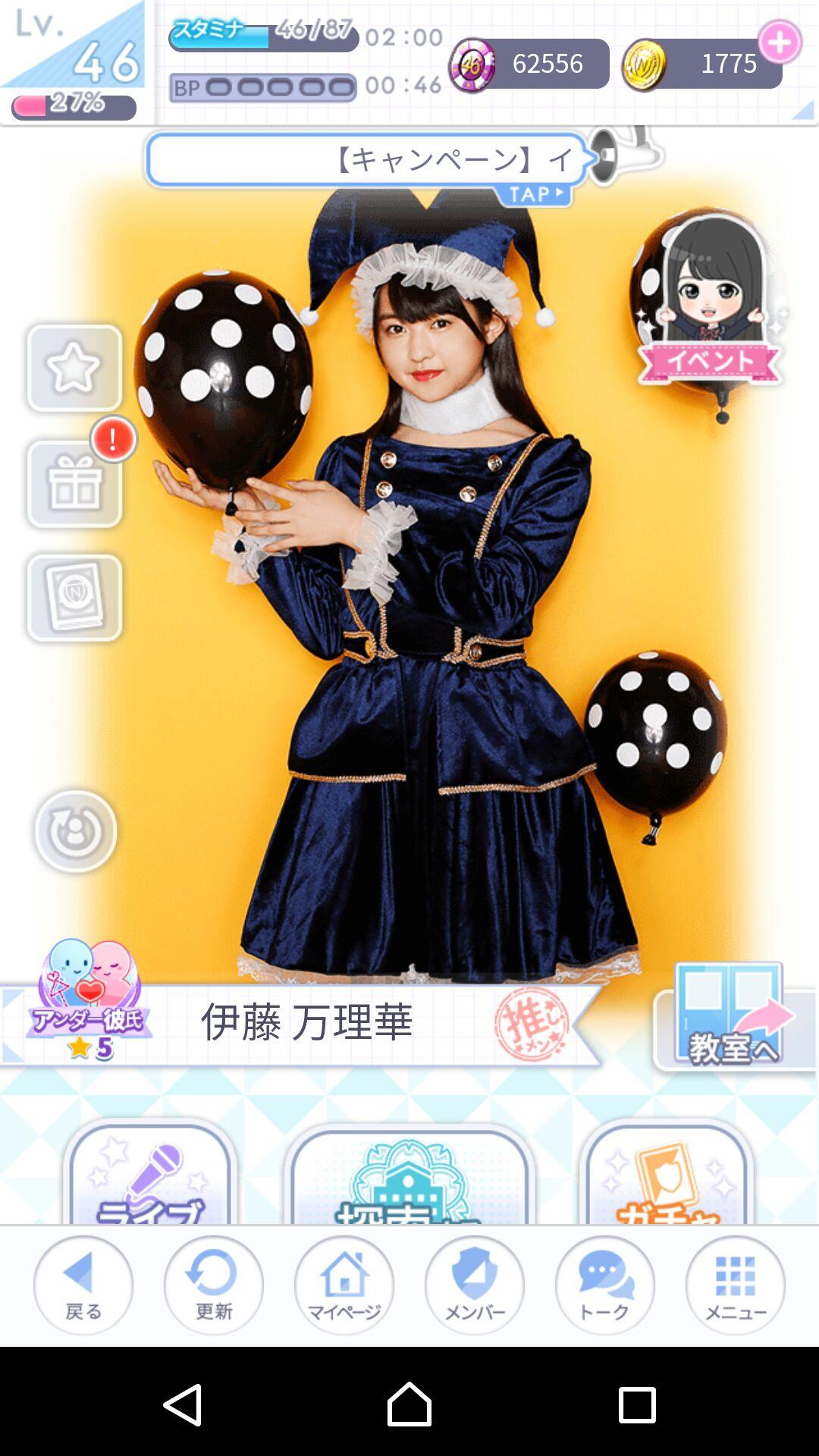Open the album book icon
This screenshot has width=819, height=1456.
click(x=74, y=598)
